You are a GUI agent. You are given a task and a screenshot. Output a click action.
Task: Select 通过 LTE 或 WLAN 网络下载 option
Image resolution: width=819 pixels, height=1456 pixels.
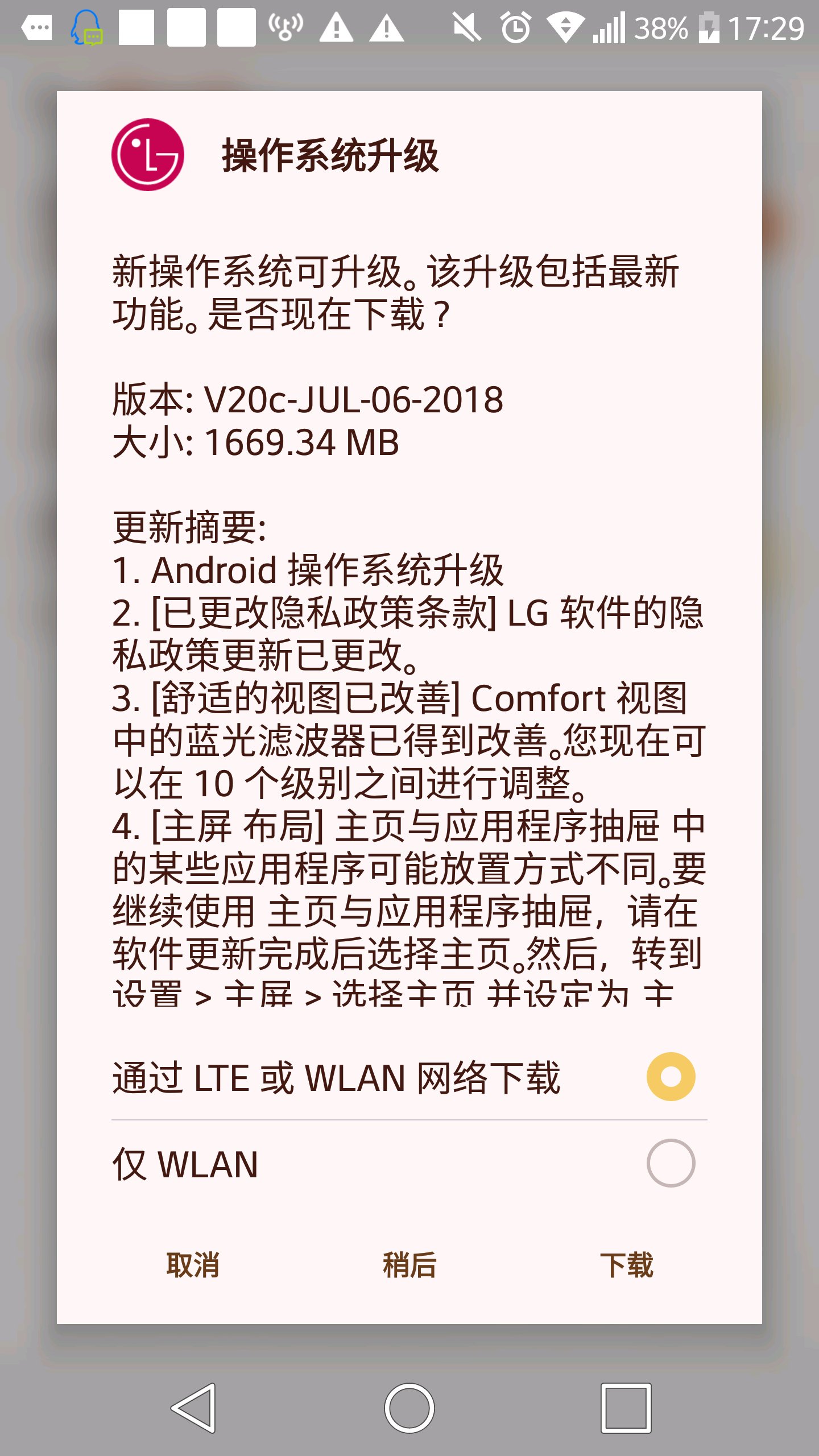(x=409, y=1077)
